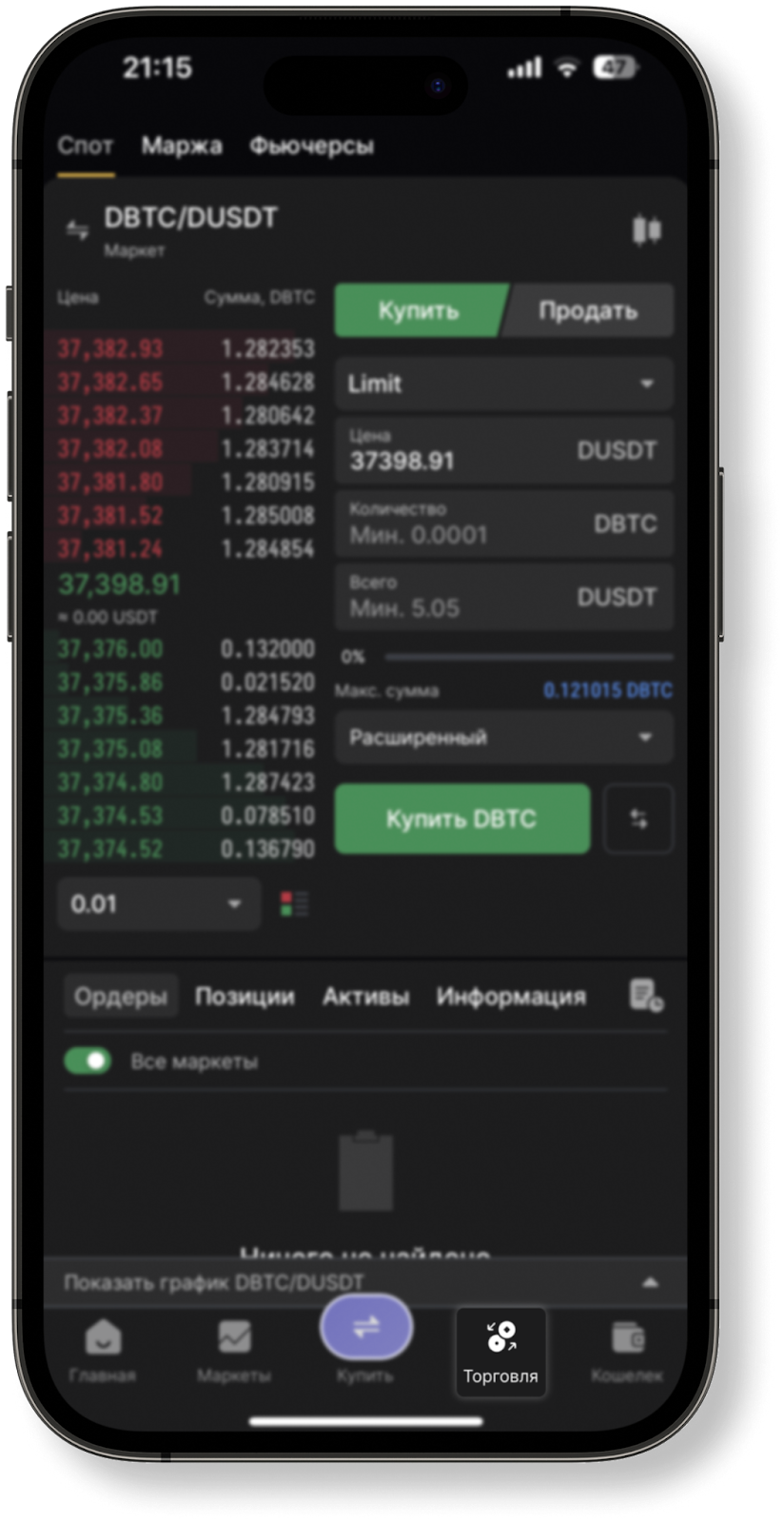The height and width of the screenshot is (1523, 784).
Task: Tap the Купить DBTC button
Action: (461, 819)
